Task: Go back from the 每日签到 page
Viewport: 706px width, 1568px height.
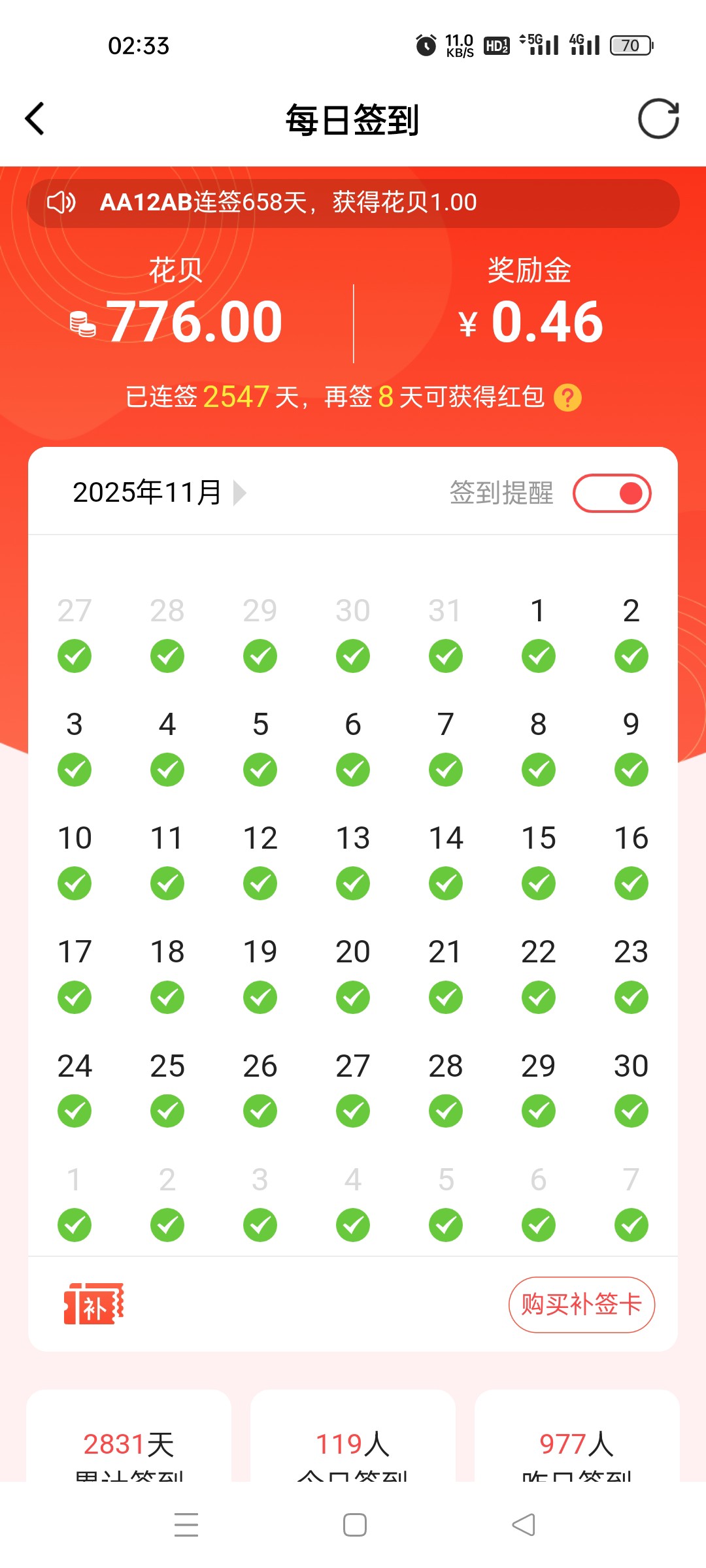Action: (35, 119)
